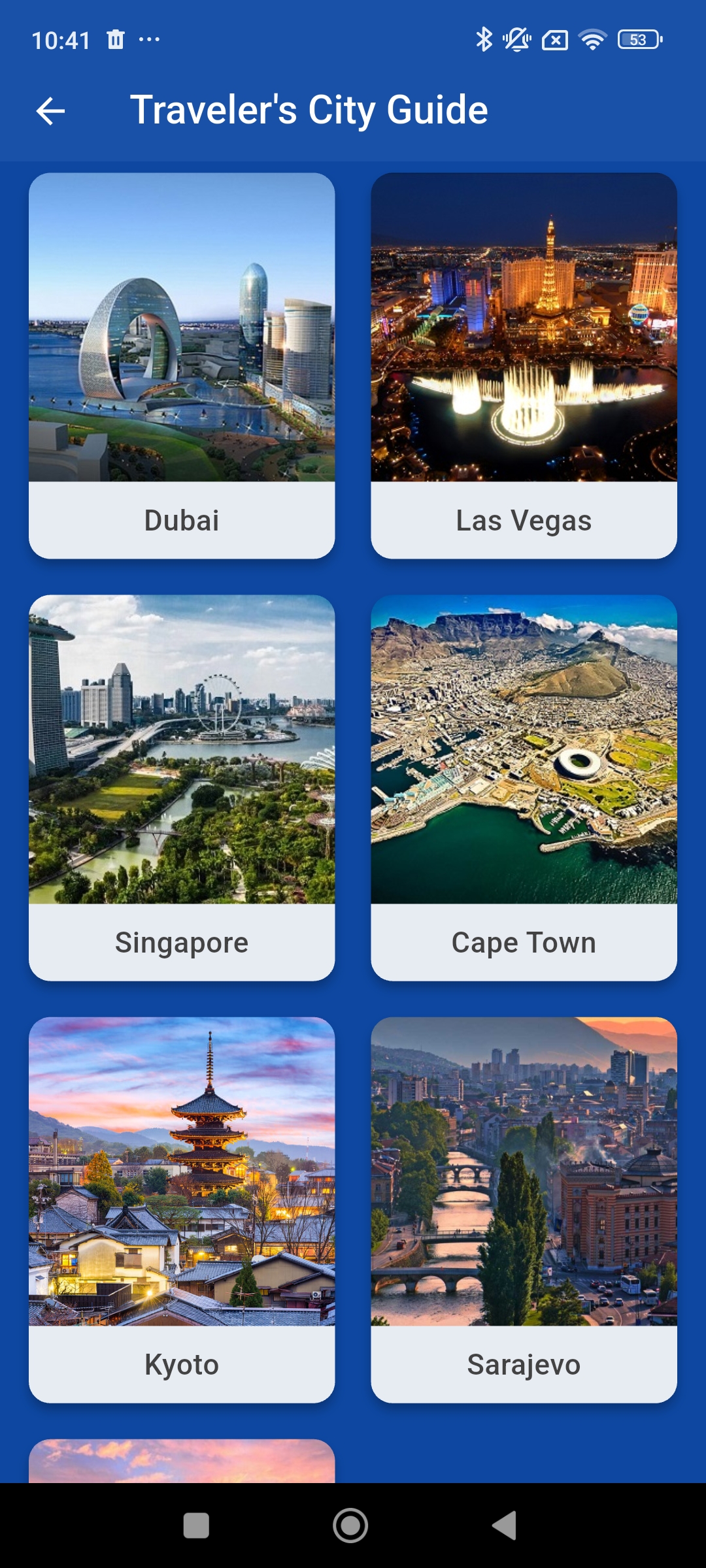Tap the Dubai label below its photo
The width and height of the screenshot is (706, 1568).
tap(182, 519)
